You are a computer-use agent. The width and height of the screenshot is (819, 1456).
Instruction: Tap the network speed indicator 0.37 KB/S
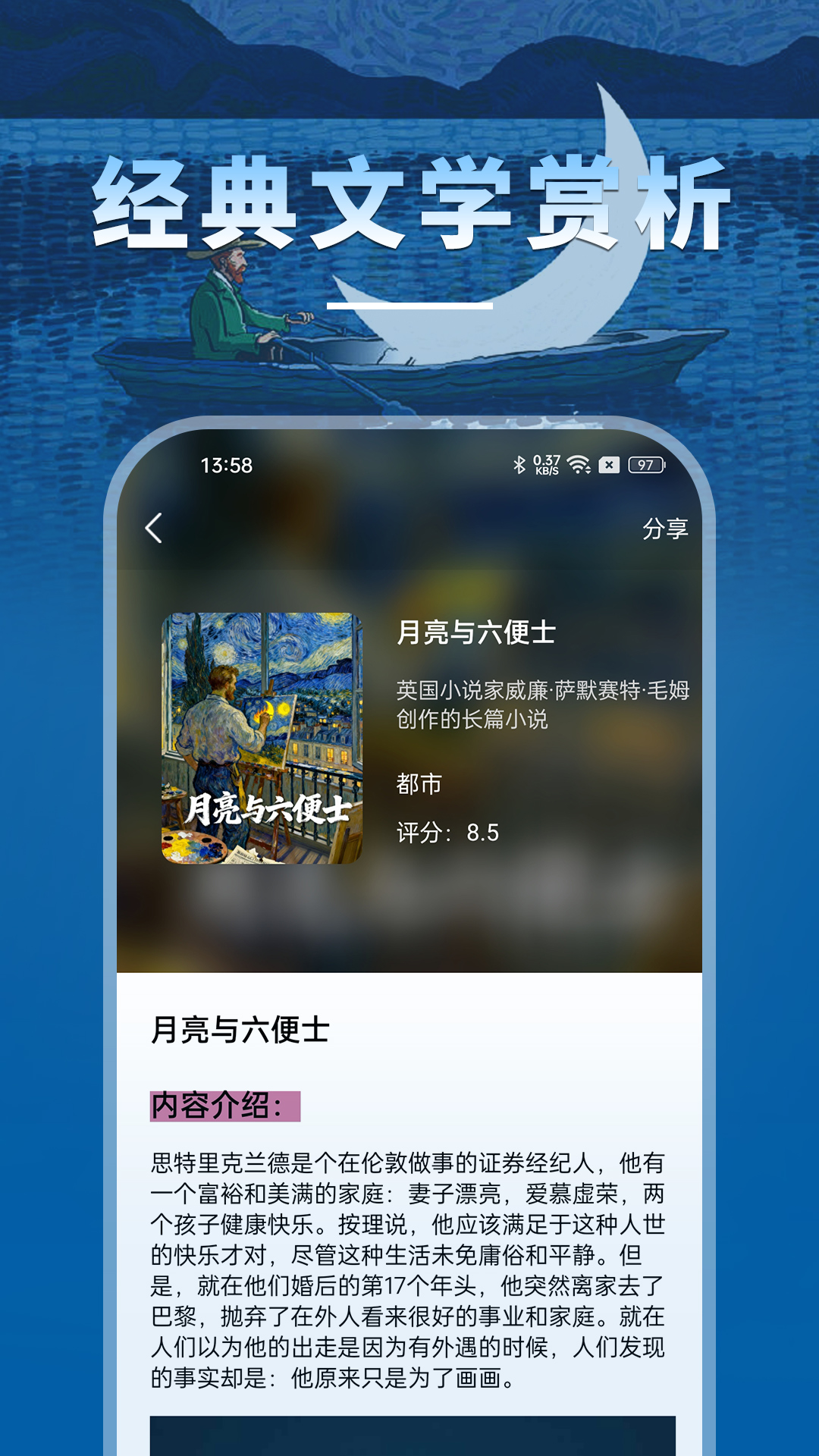[x=548, y=464]
